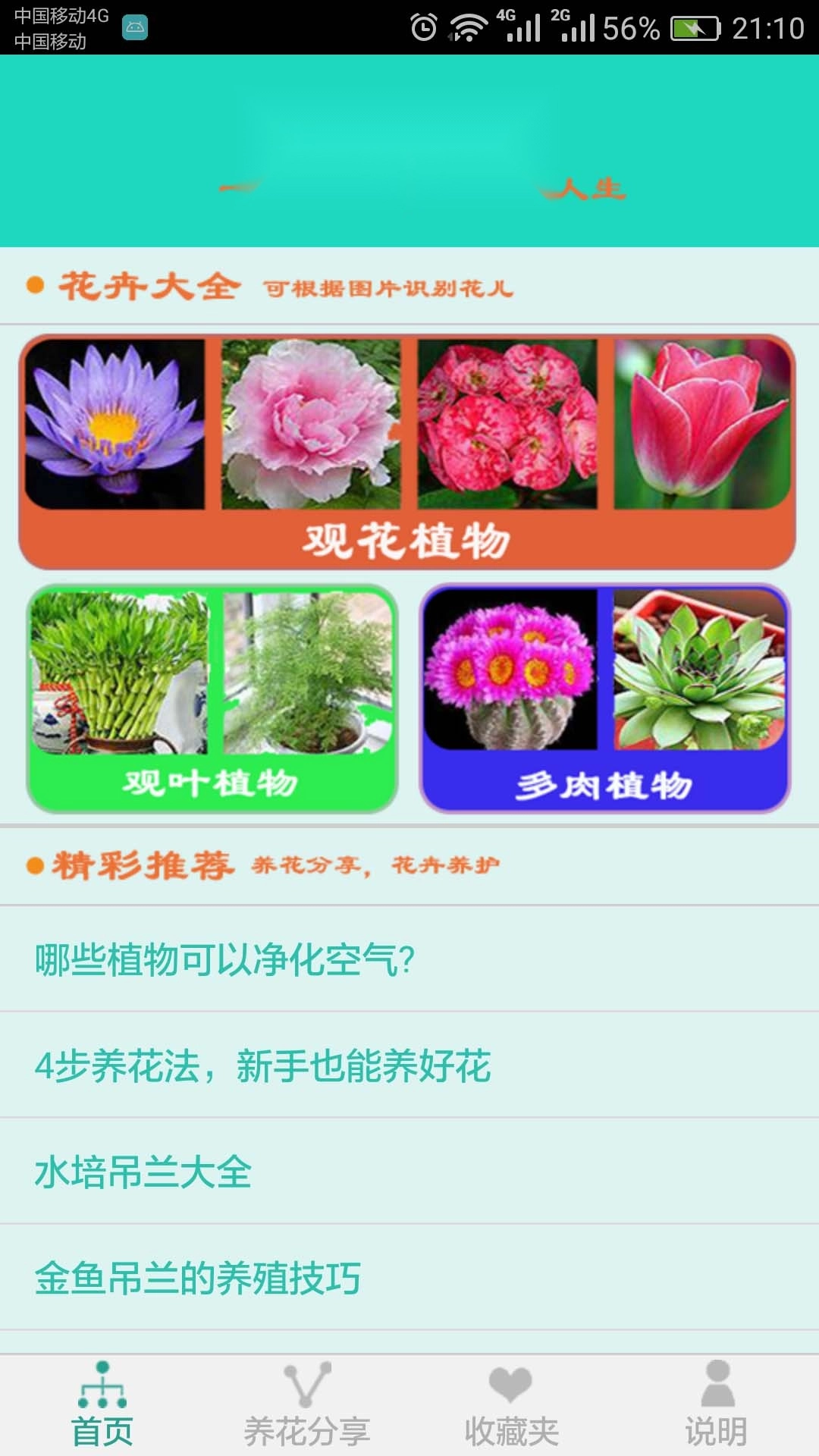Open the article 4步养花法，新手也能养好花
This screenshot has height=1456, width=819.
(263, 1065)
